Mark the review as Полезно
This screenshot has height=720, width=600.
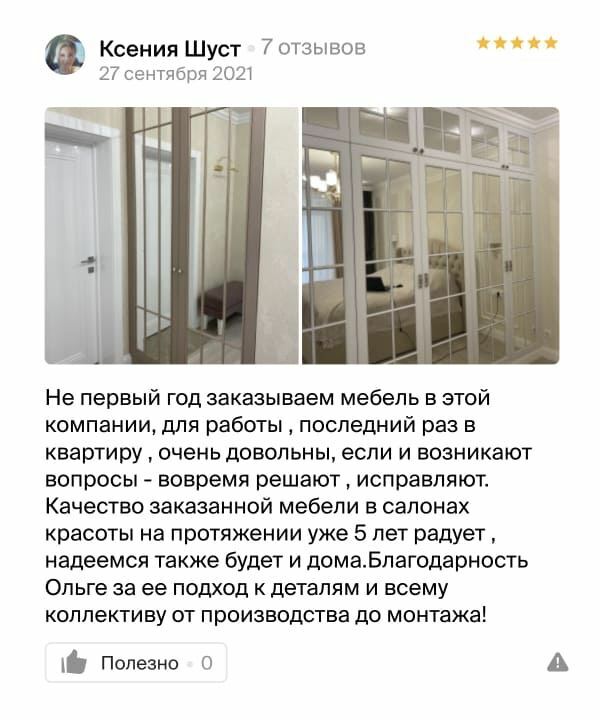click(x=136, y=662)
